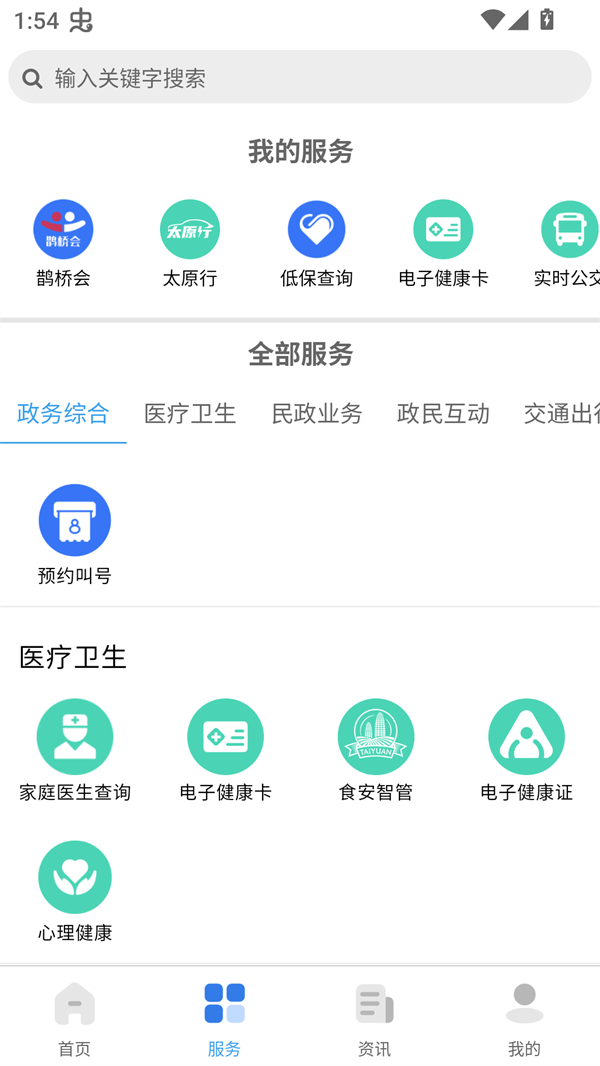Screen dimensions: 600x1066
Task: Switch to the 资讯 tab
Action: click(374, 1018)
